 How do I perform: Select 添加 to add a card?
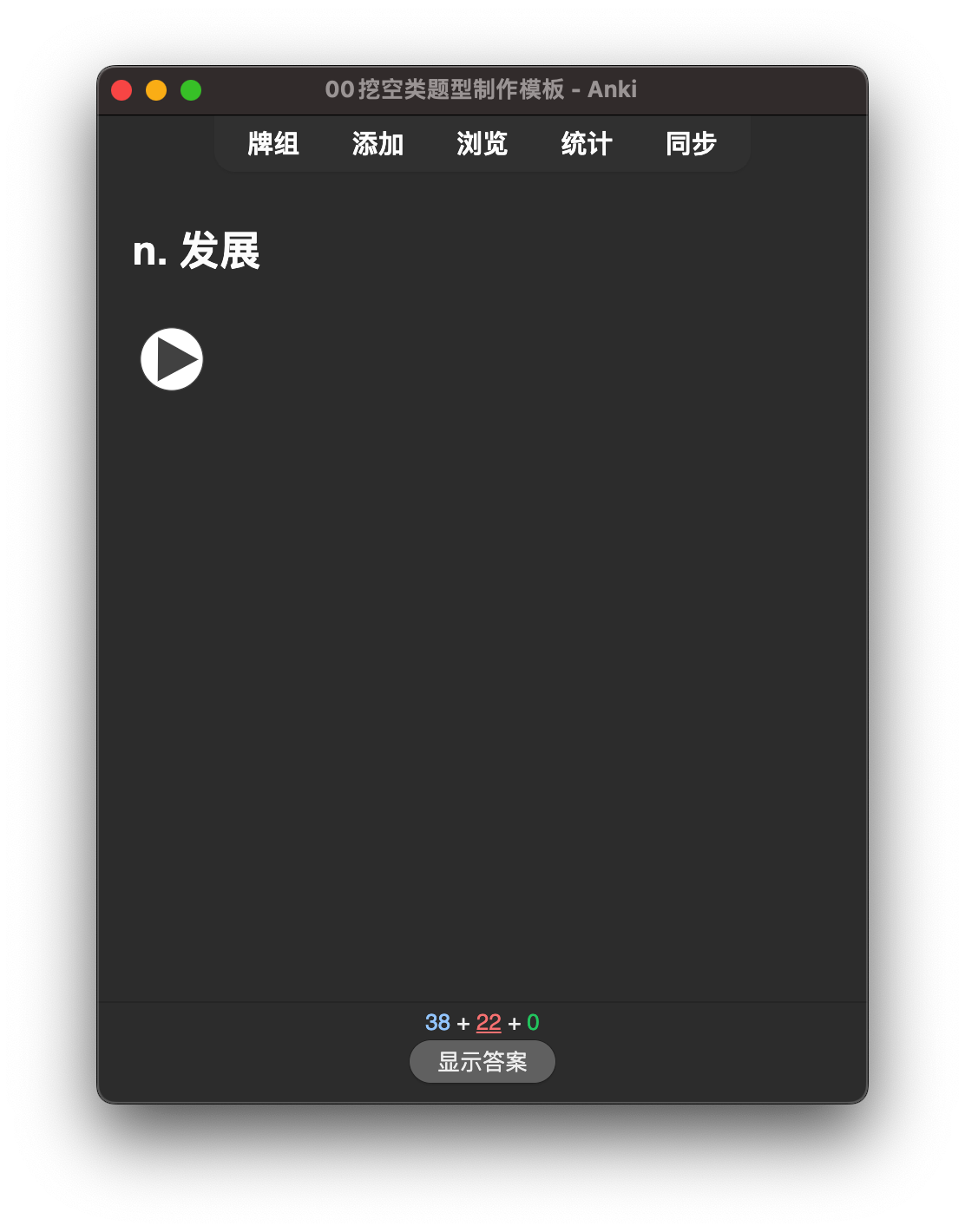pyautogui.click(x=377, y=144)
